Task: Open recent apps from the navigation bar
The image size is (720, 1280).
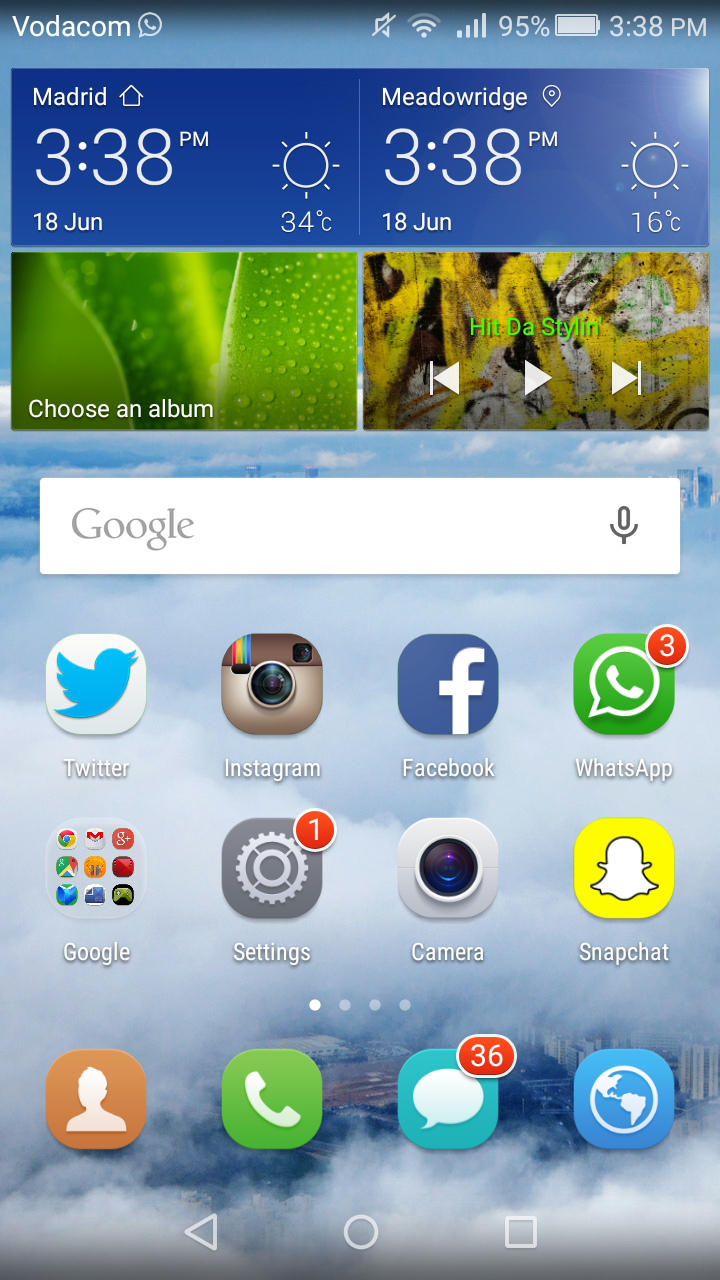Action: (x=520, y=1232)
